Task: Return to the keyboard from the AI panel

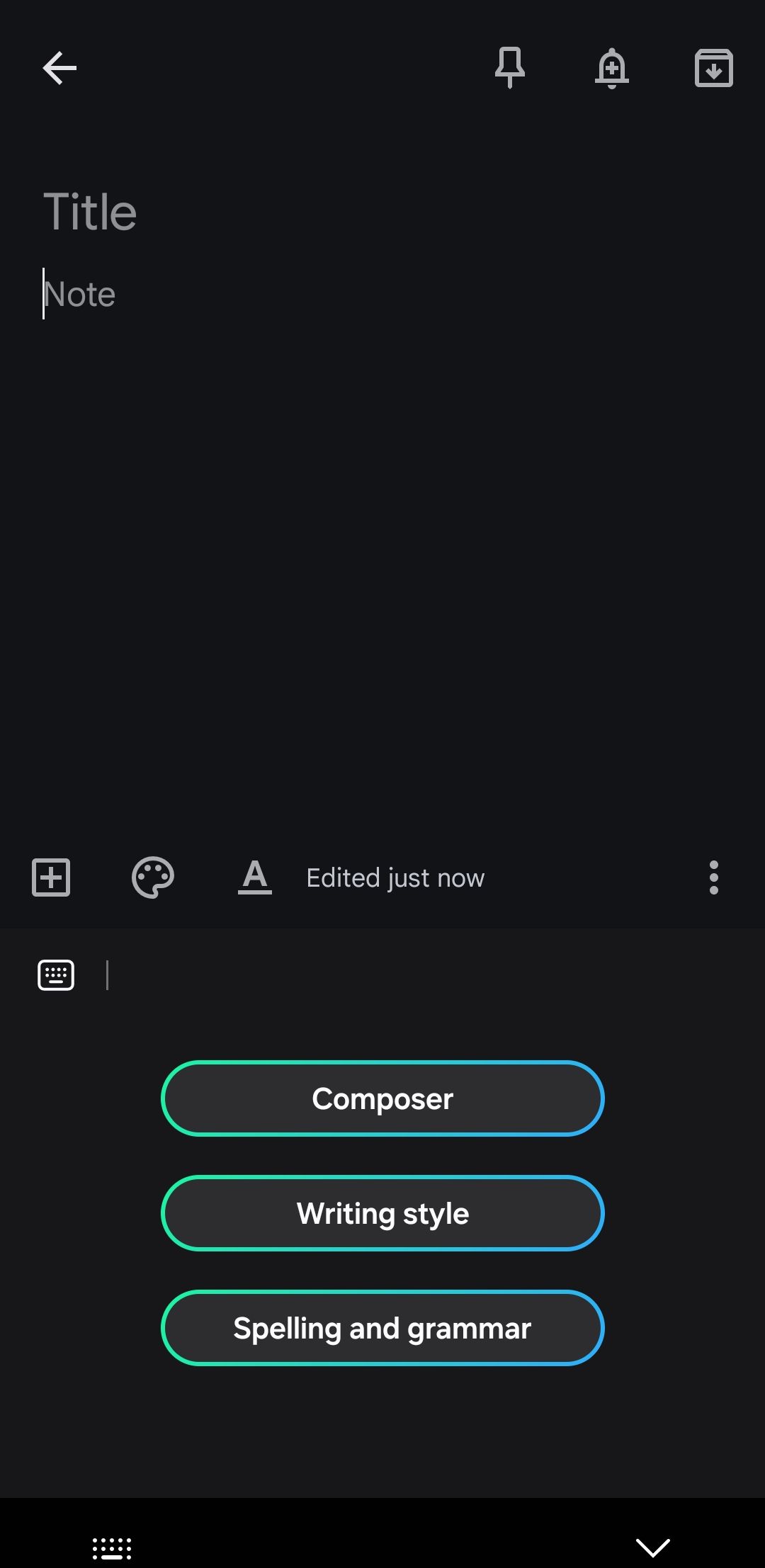Action: (x=56, y=975)
